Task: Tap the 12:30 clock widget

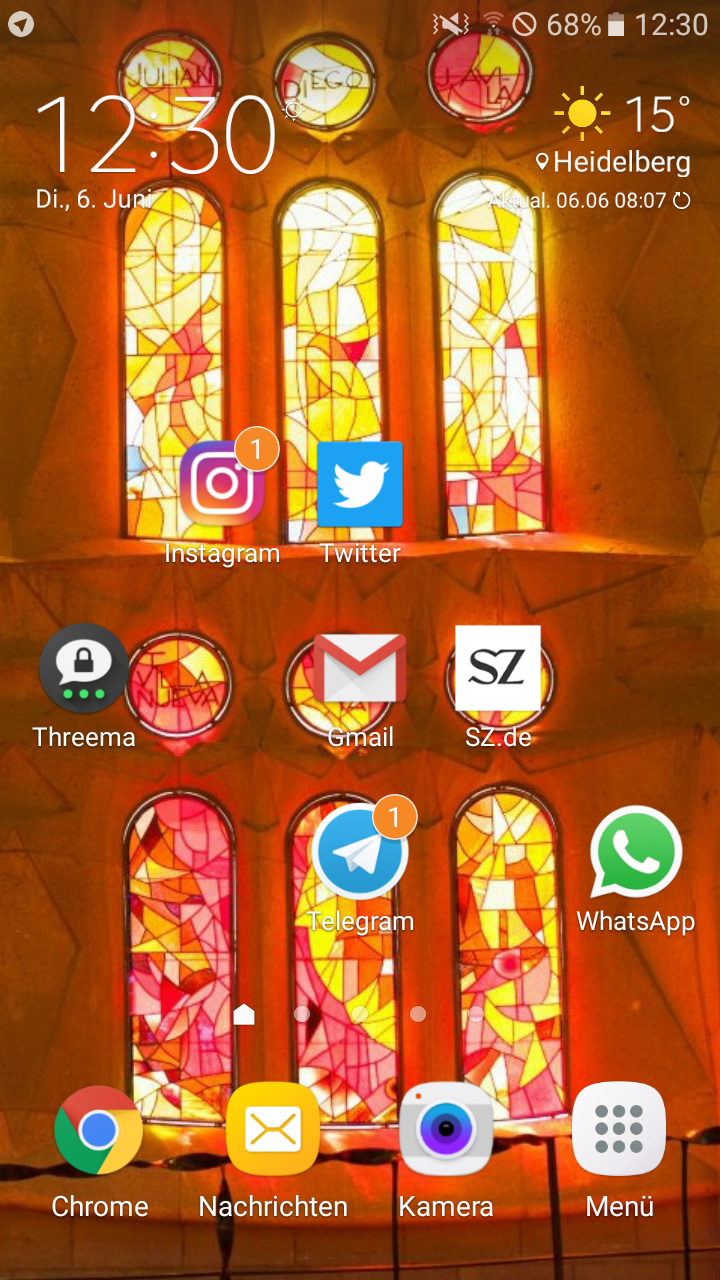Action: (155, 135)
